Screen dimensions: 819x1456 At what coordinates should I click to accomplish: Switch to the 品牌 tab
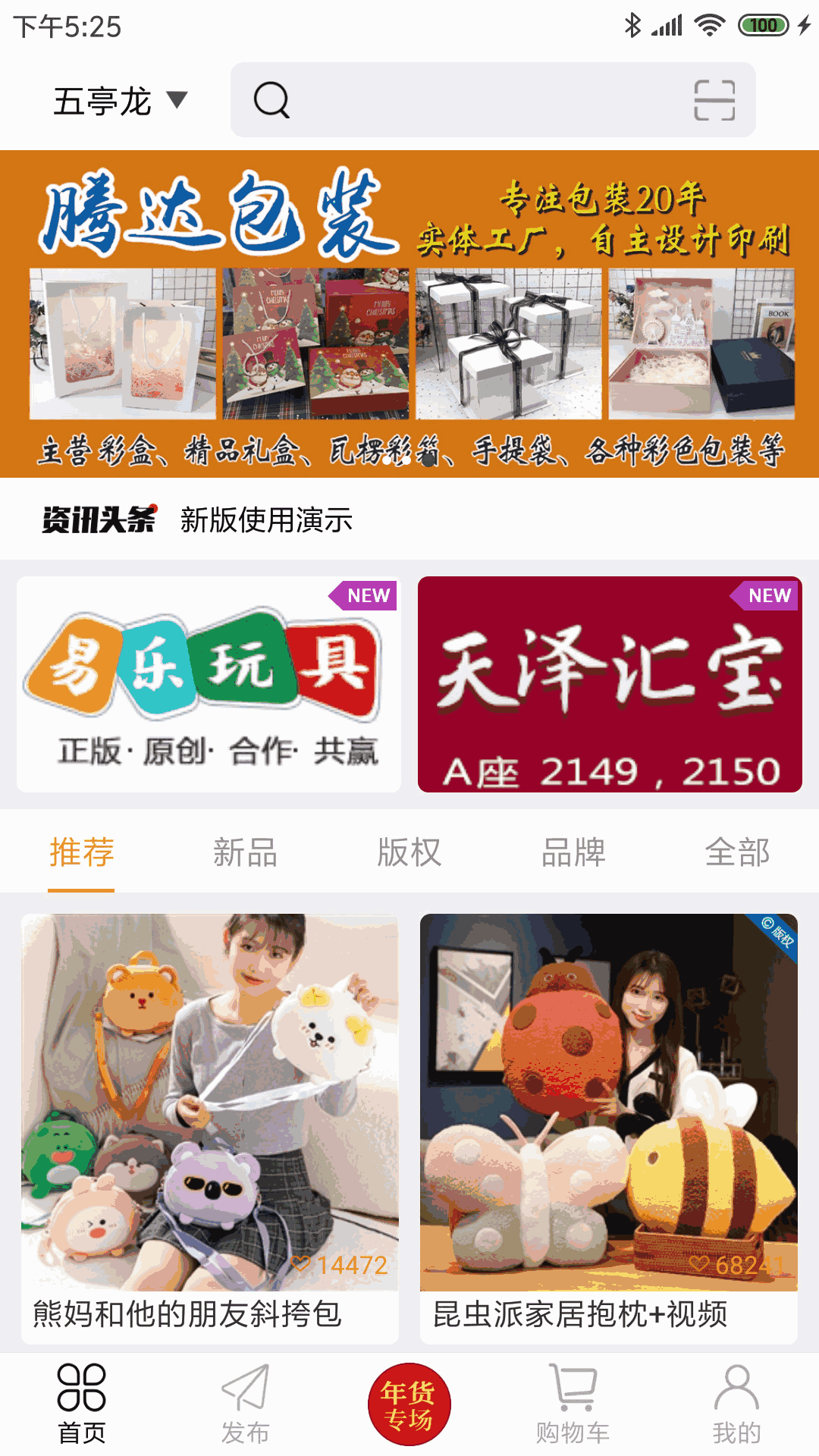[573, 852]
